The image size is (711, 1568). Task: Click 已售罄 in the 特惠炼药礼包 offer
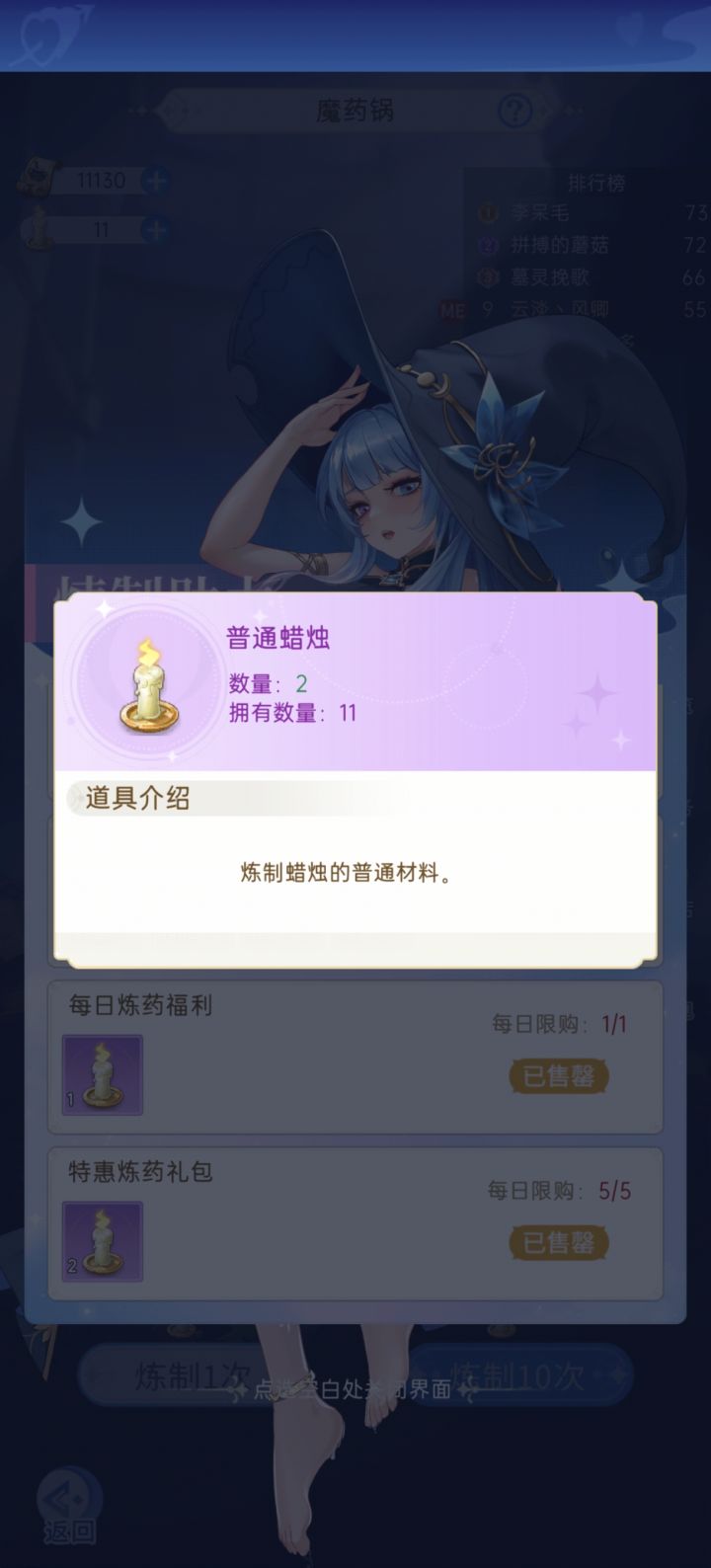[558, 1243]
